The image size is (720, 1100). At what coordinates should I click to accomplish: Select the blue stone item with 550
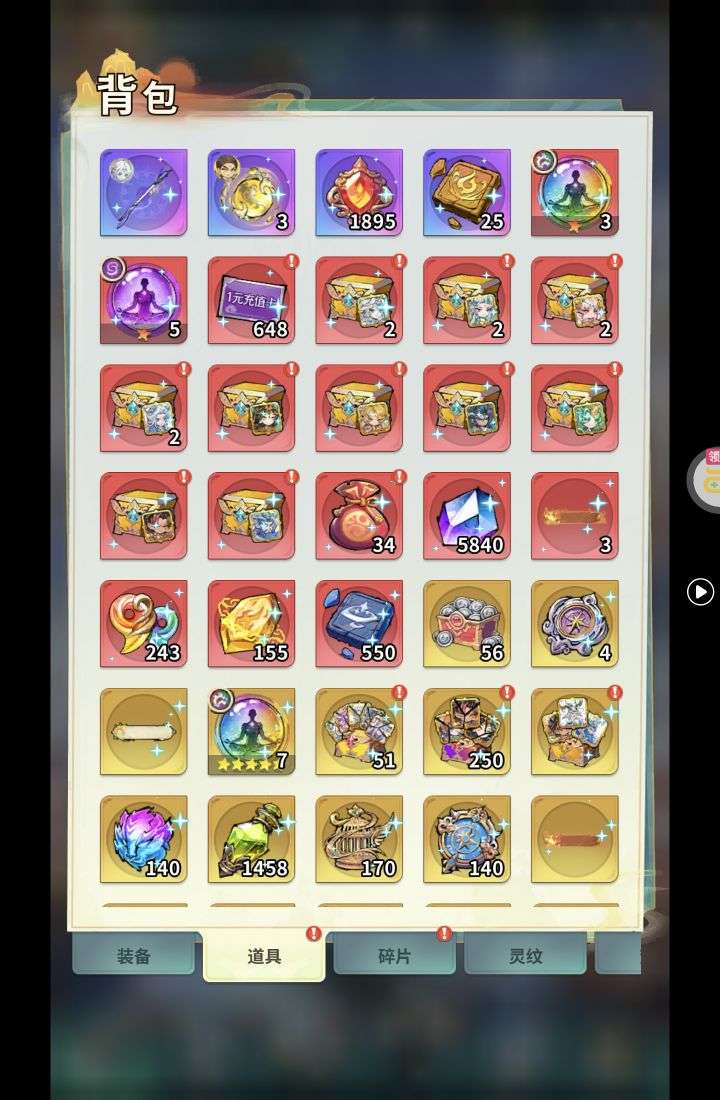pyautogui.click(x=359, y=623)
